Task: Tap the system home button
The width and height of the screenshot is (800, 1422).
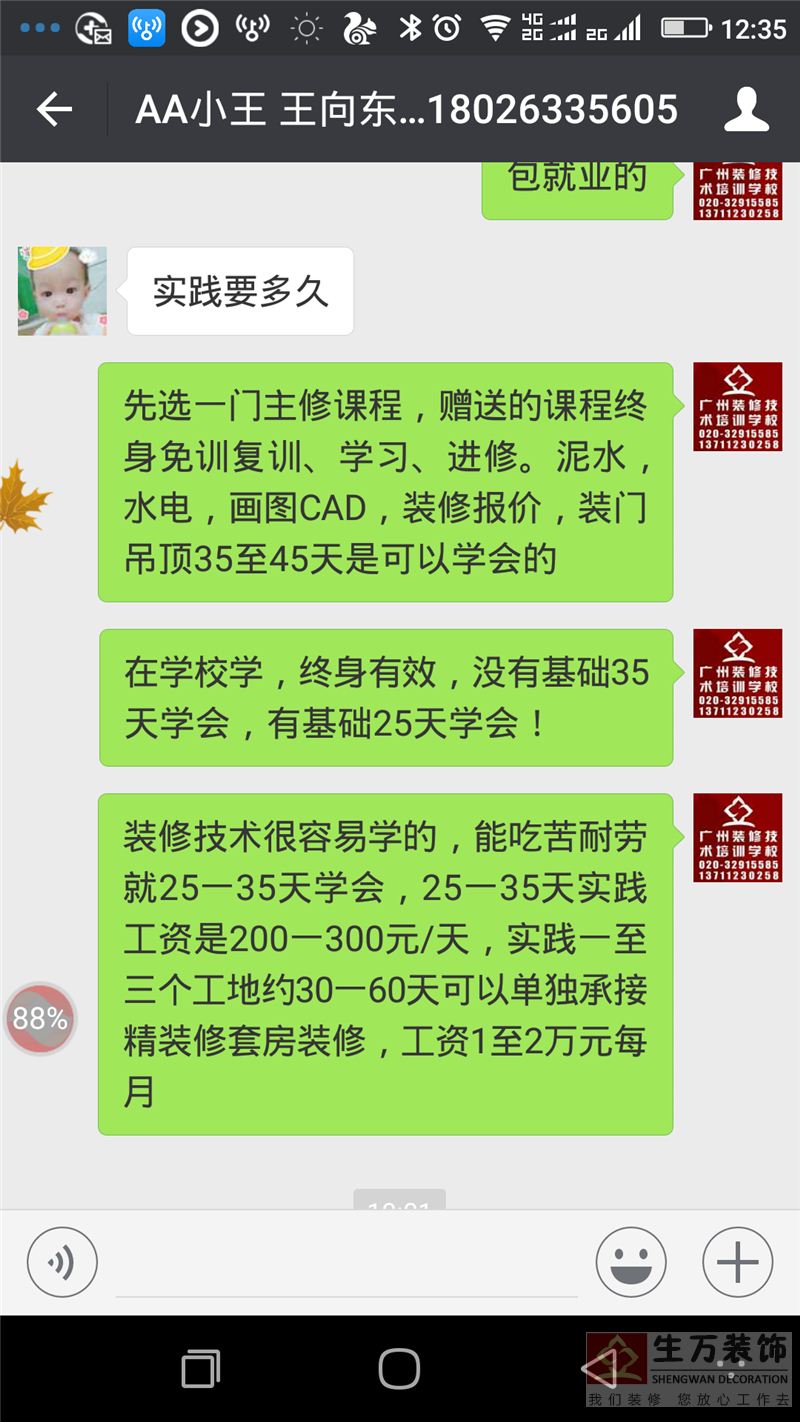Action: [x=399, y=1368]
